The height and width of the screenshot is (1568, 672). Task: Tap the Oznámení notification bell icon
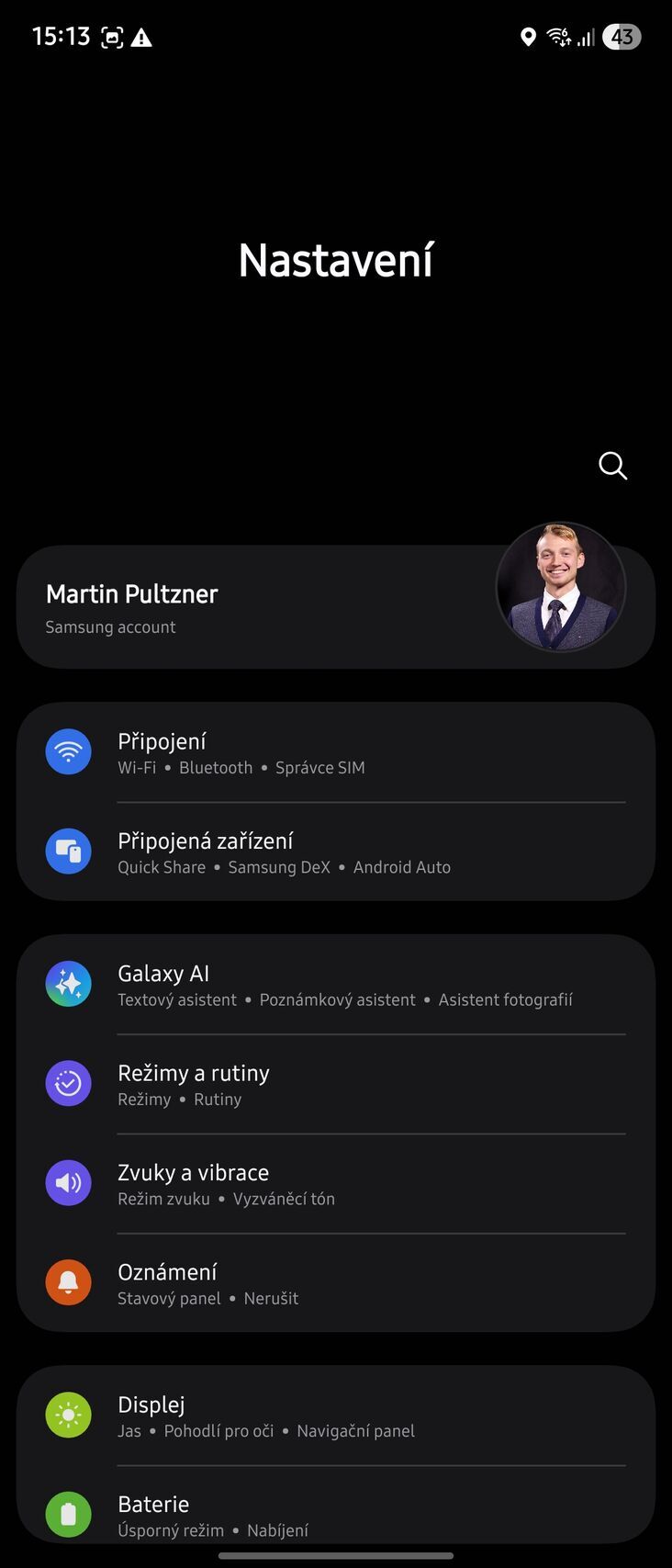68,1282
